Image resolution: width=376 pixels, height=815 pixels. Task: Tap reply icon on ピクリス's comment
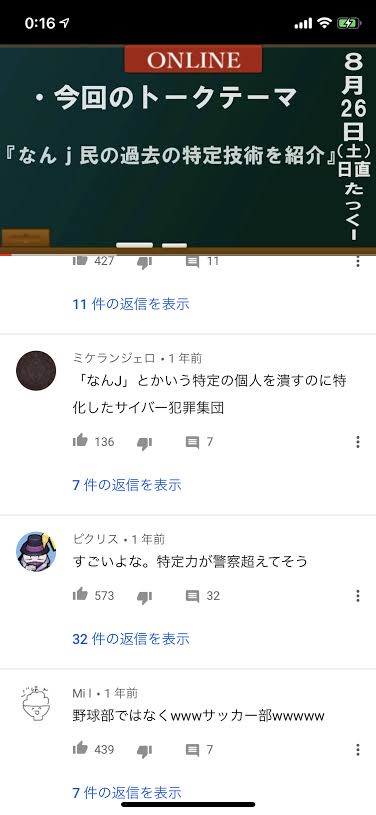192,596
